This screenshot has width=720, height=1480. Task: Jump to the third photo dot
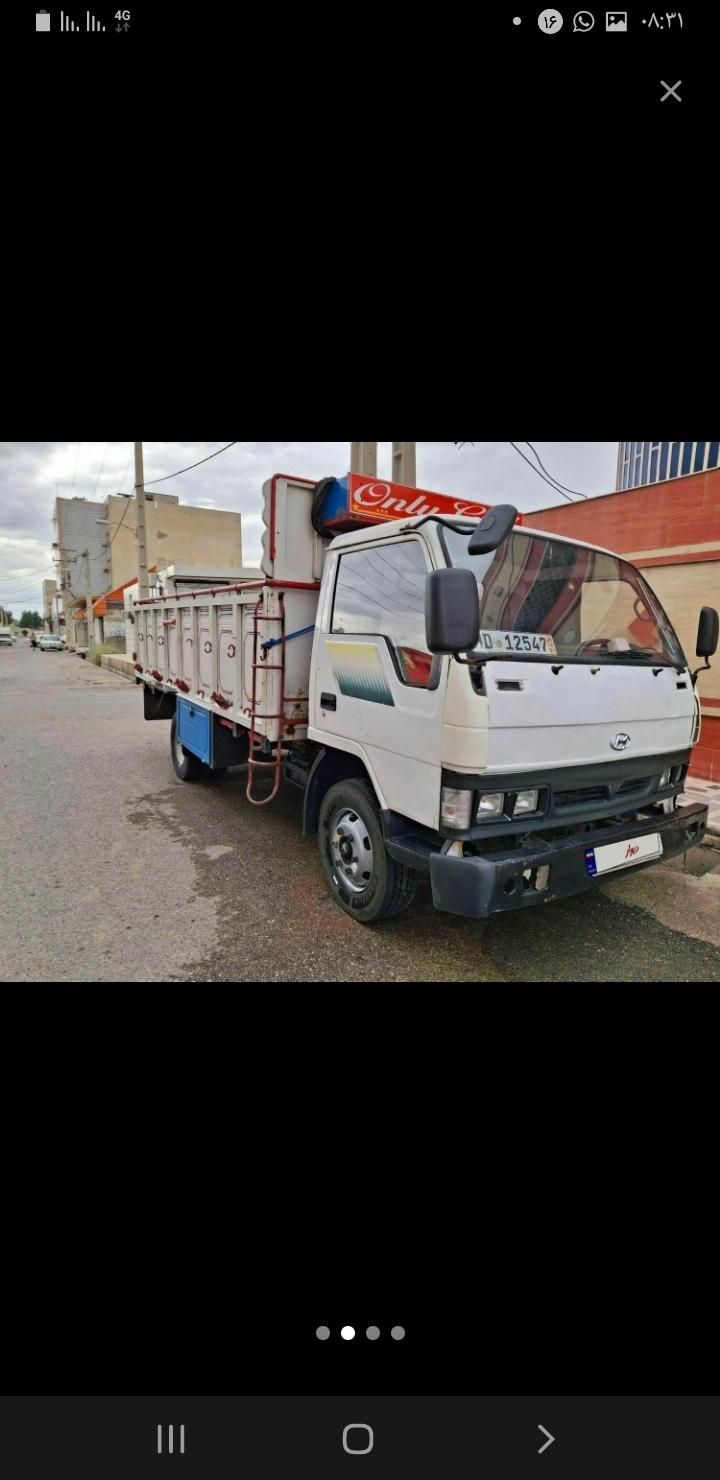(x=373, y=1333)
